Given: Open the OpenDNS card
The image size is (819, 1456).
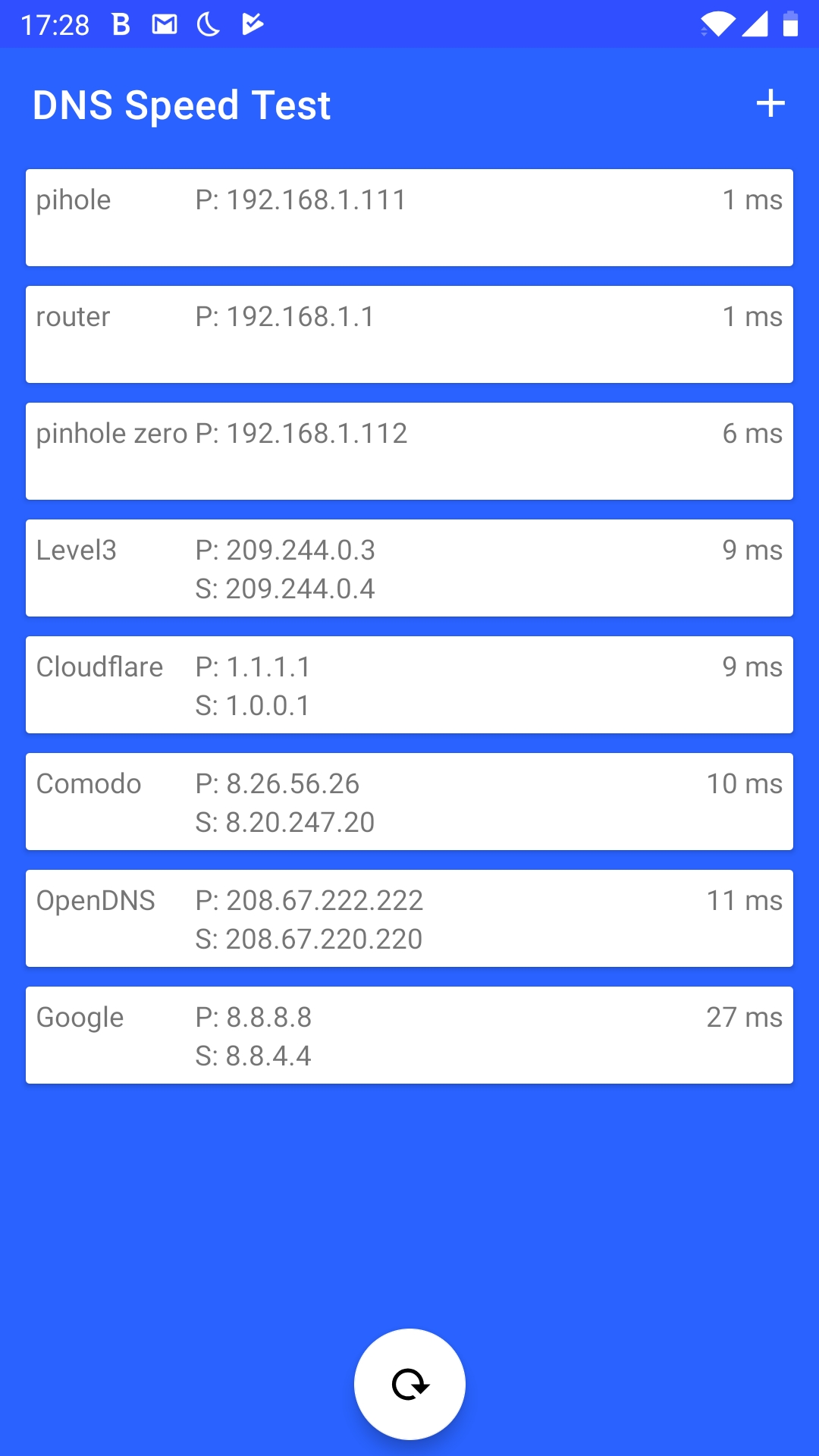Looking at the screenshot, I should (x=409, y=918).
